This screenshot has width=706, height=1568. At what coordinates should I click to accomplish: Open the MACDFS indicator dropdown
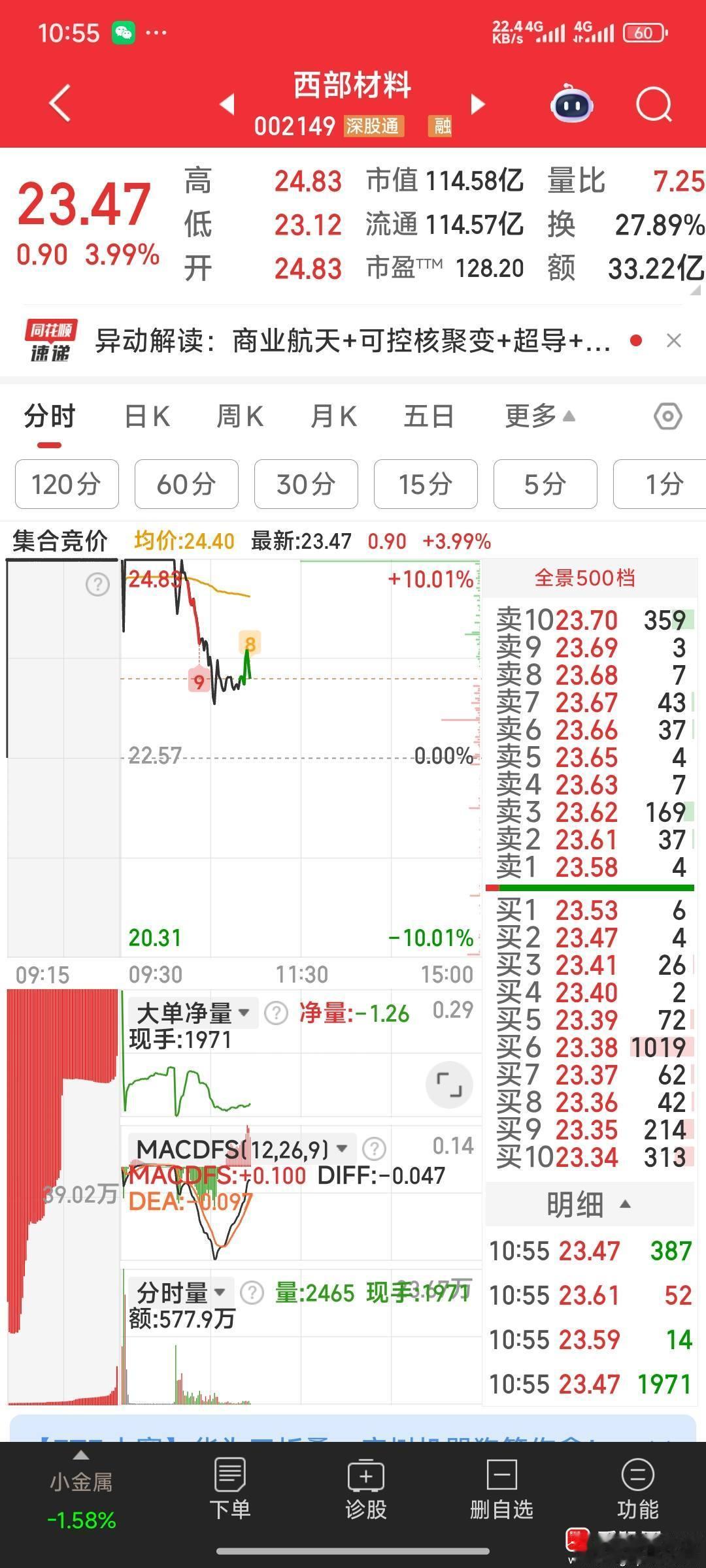(341, 1147)
